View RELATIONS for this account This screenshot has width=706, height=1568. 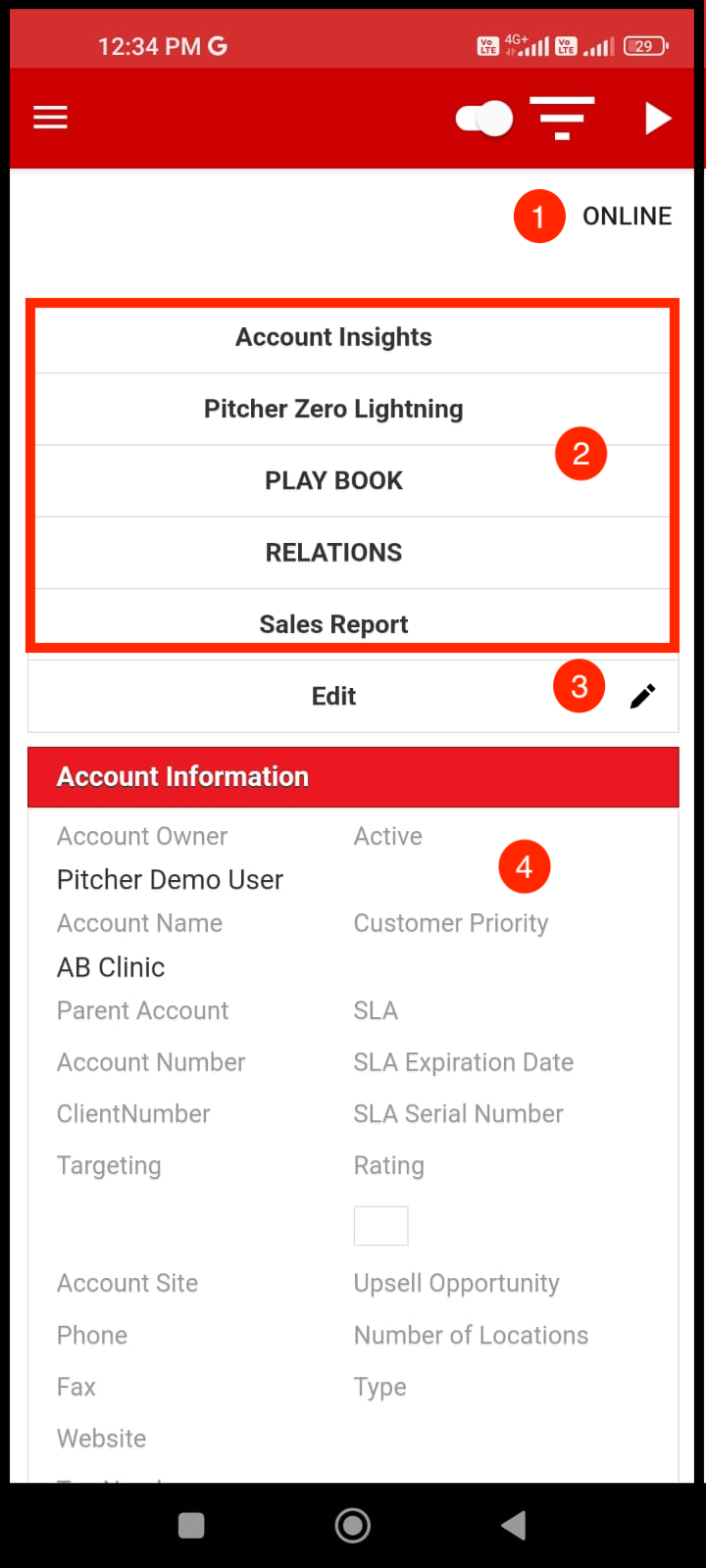(x=333, y=552)
